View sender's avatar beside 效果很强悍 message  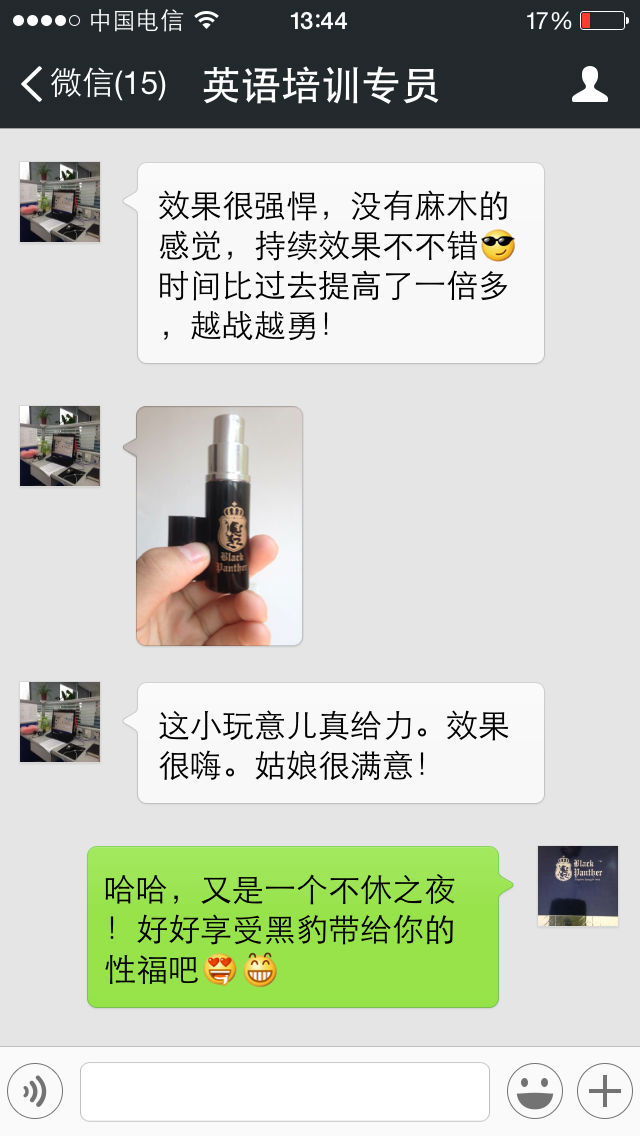[59, 202]
